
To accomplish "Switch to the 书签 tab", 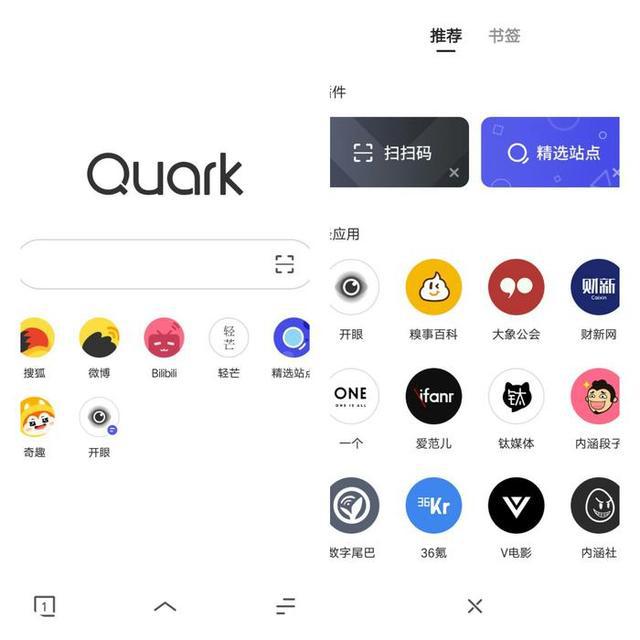I will coord(504,36).
